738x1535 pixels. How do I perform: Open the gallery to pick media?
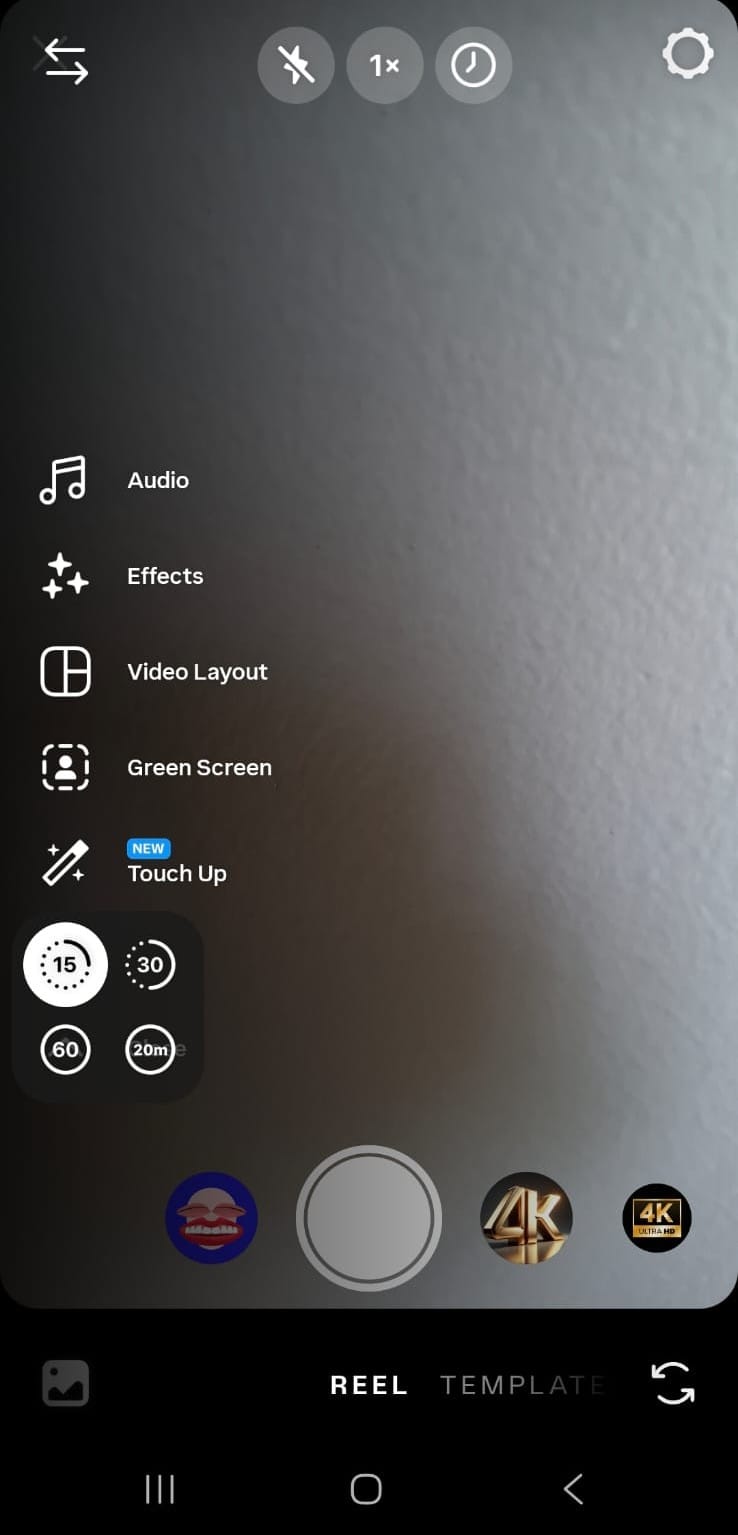(64, 1383)
